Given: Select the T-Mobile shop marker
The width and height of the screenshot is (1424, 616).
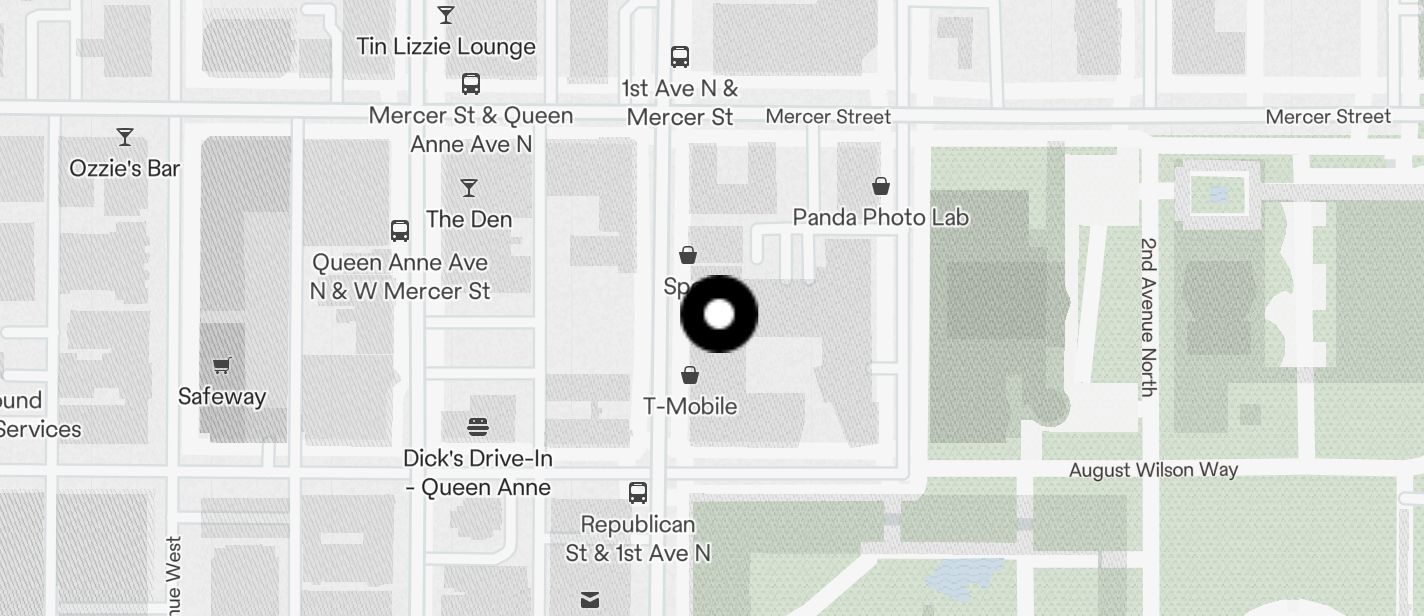Looking at the screenshot, I should tap(690, 376).
